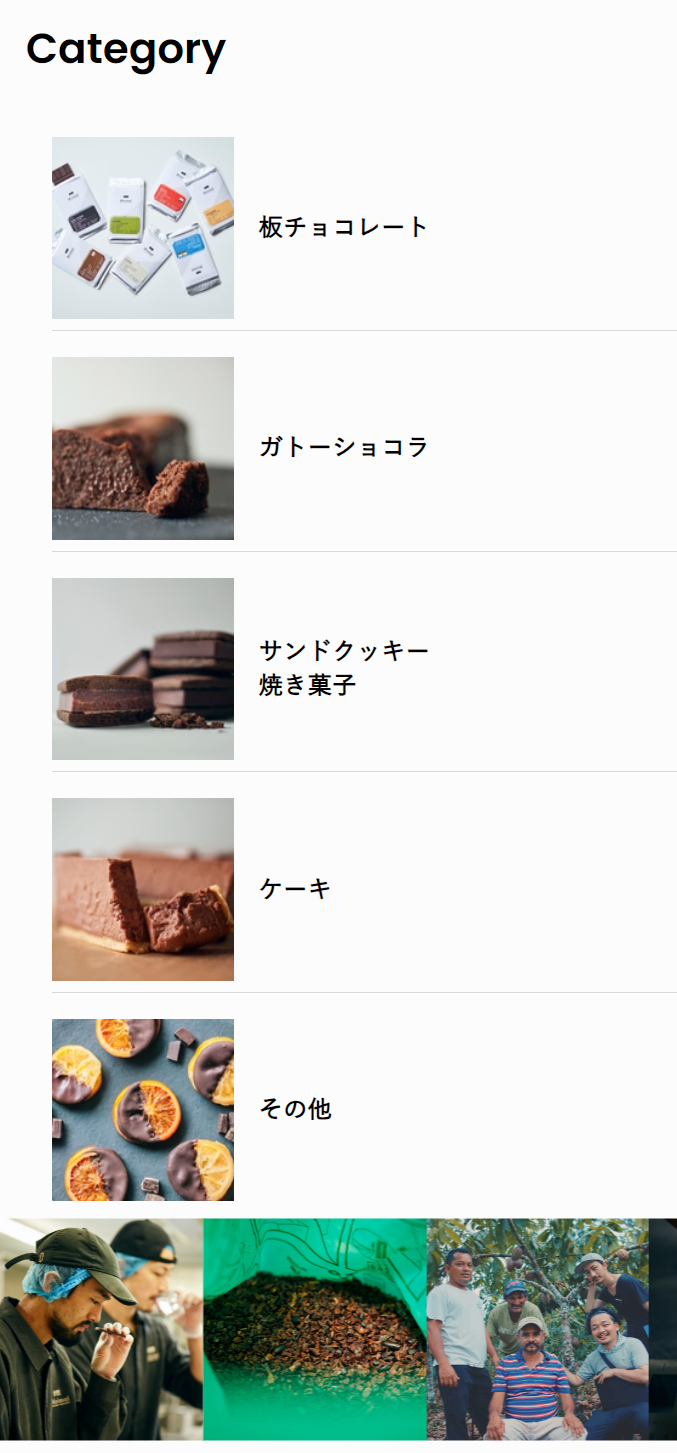Open the photo of staff smelling chocolate
The image size is (677, 1453).
pyautogui.click(x=100, y=1329)
